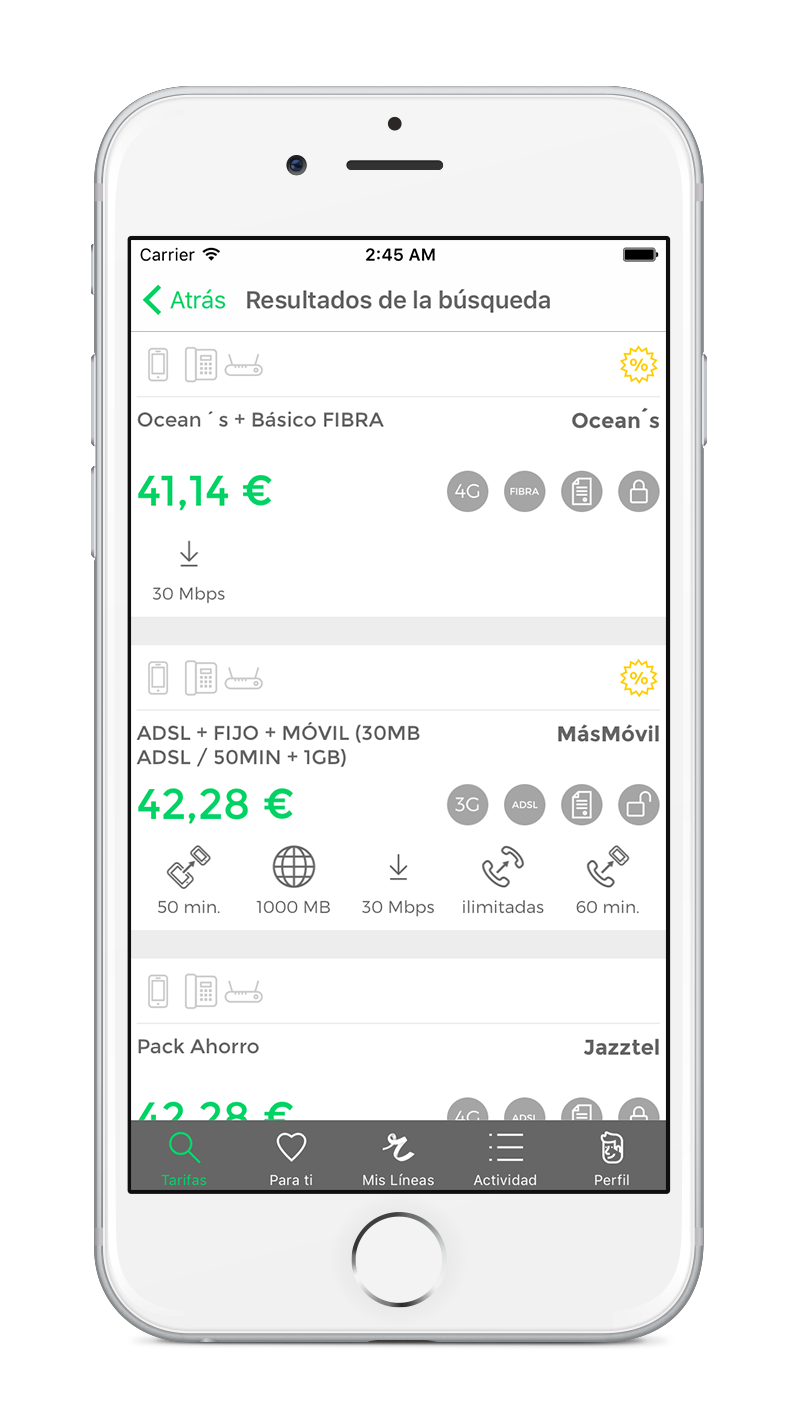798x1428 pixels.
Task: Go to the Perfil tab
Action: pos(612,1158)
